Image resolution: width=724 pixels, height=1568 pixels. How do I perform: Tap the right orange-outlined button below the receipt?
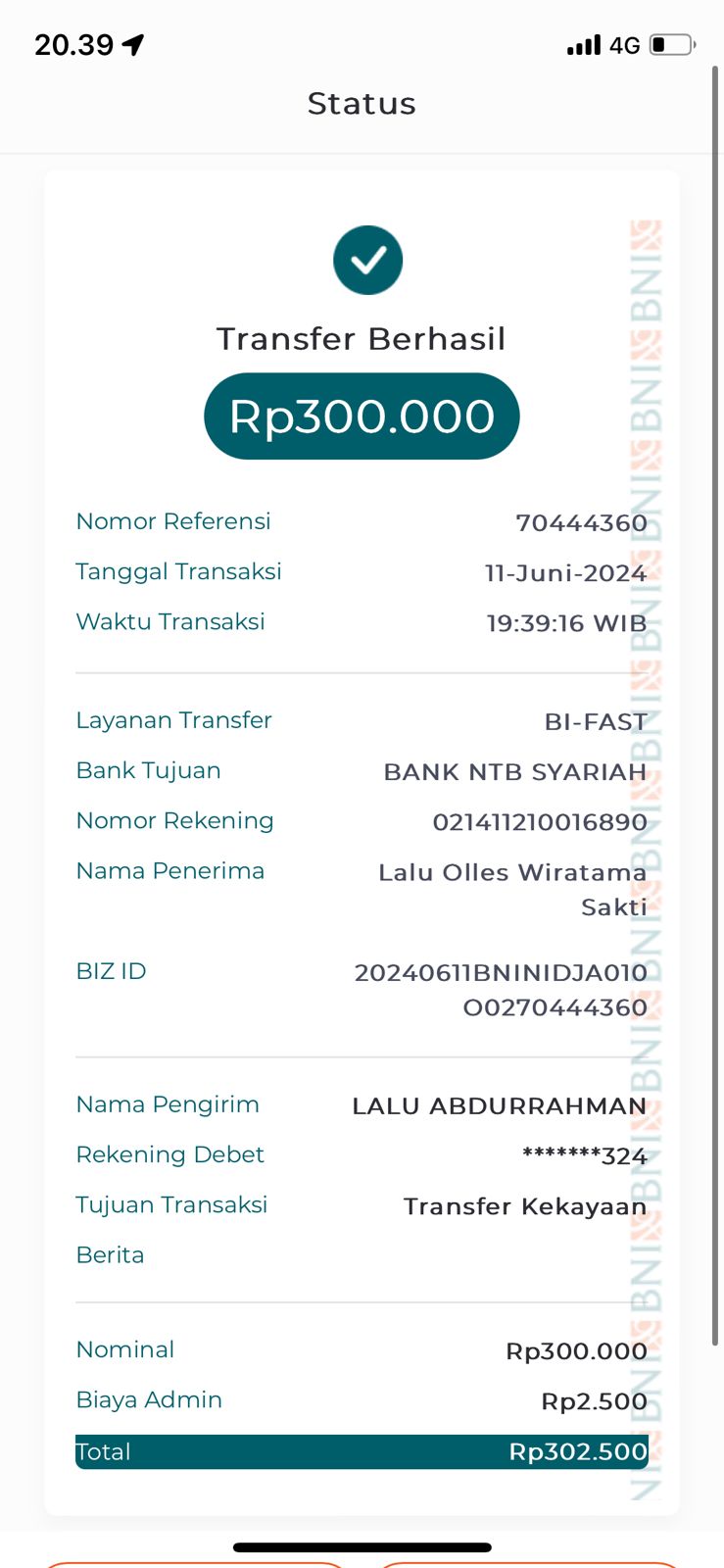pyautogui.click(x=529, y=1564)
